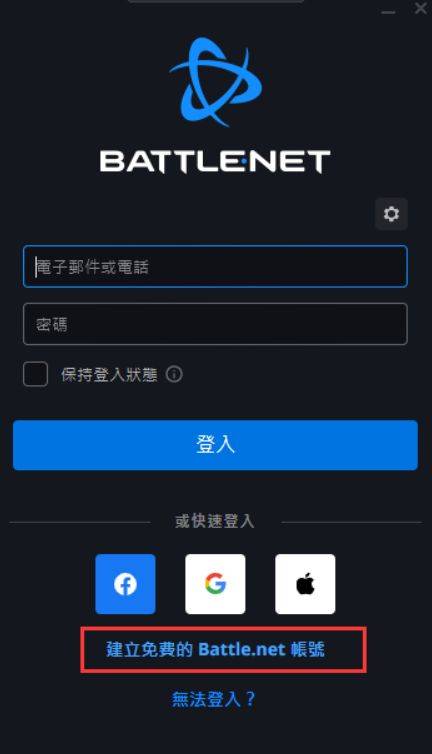
Task: Select the 密碼 password field
Action: point(215,324)
